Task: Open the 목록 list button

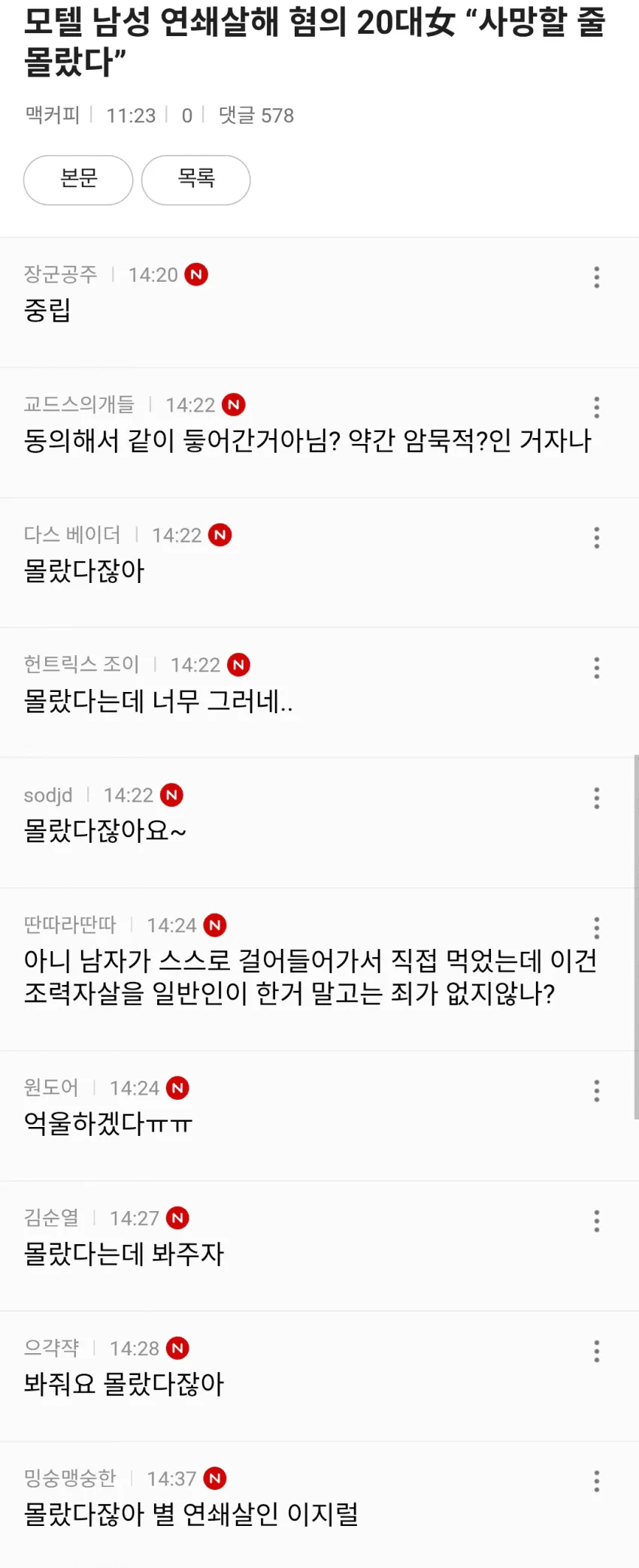Action: point(196,180)
